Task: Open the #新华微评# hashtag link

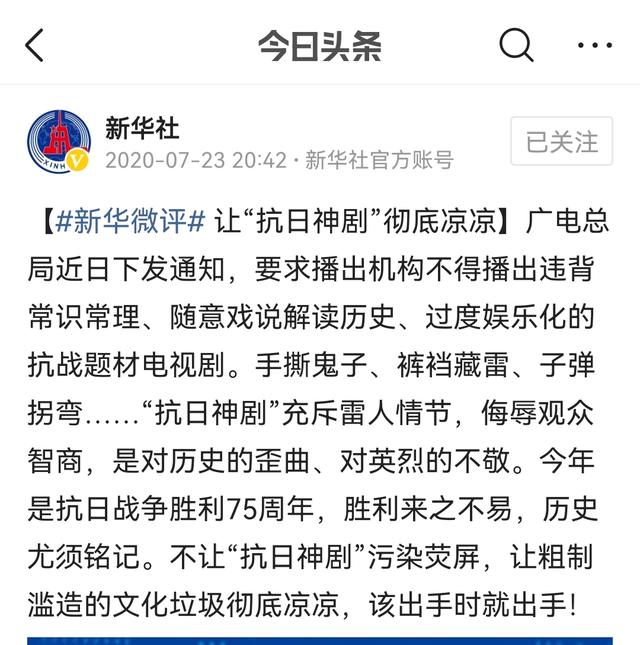Action: 130,222
